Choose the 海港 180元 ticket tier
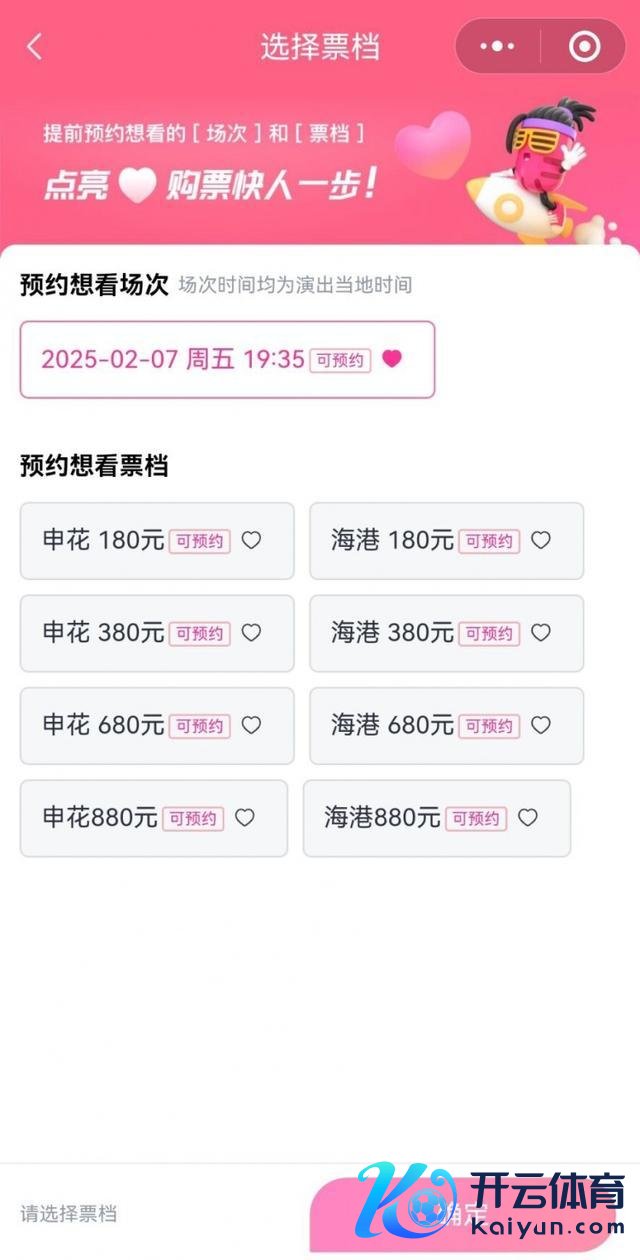This screenshot has height=1260, width=640. pyautogui.click(x=446, y=541)
